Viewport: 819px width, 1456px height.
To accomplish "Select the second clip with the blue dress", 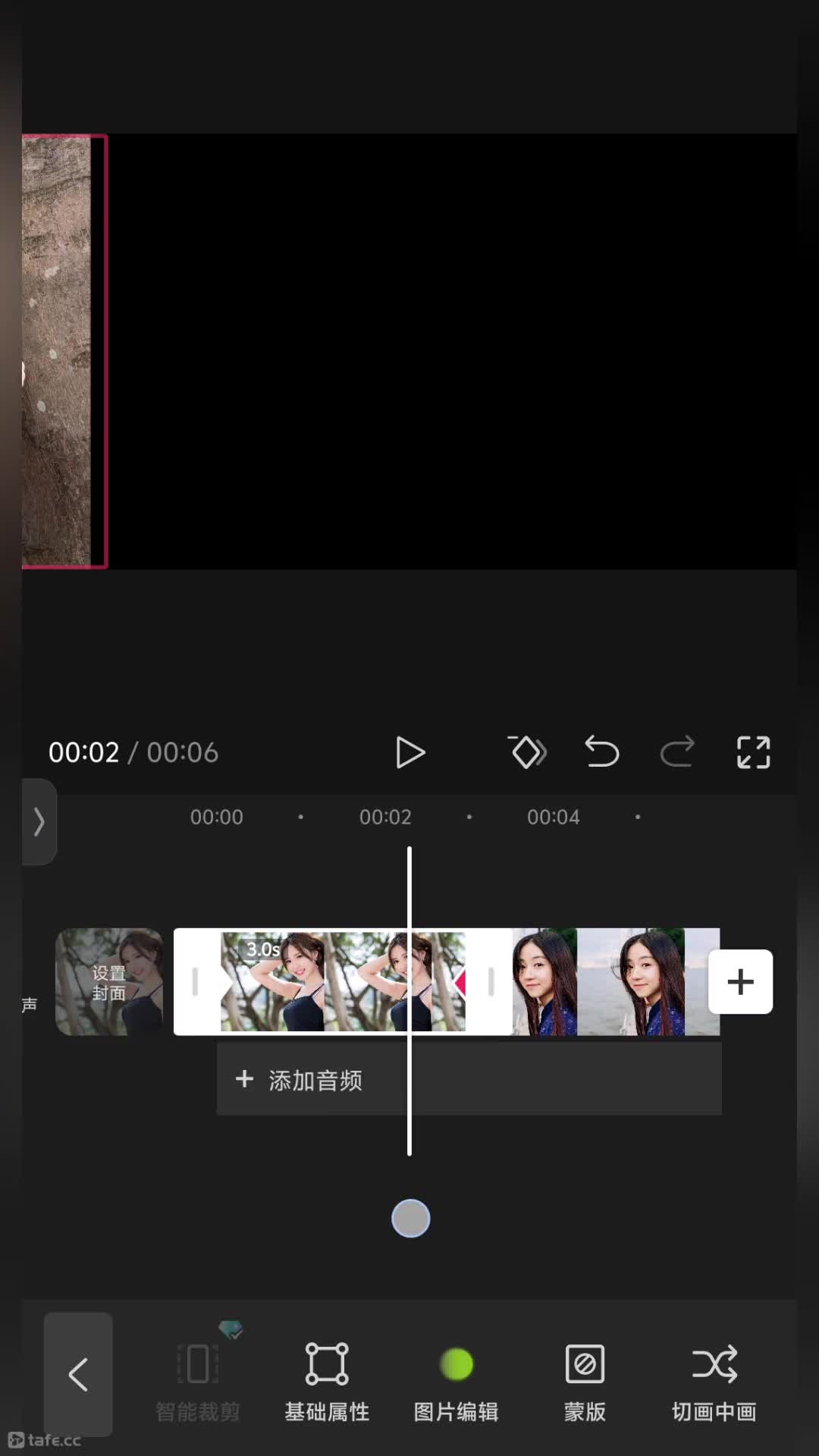I will tap(616, 982).
